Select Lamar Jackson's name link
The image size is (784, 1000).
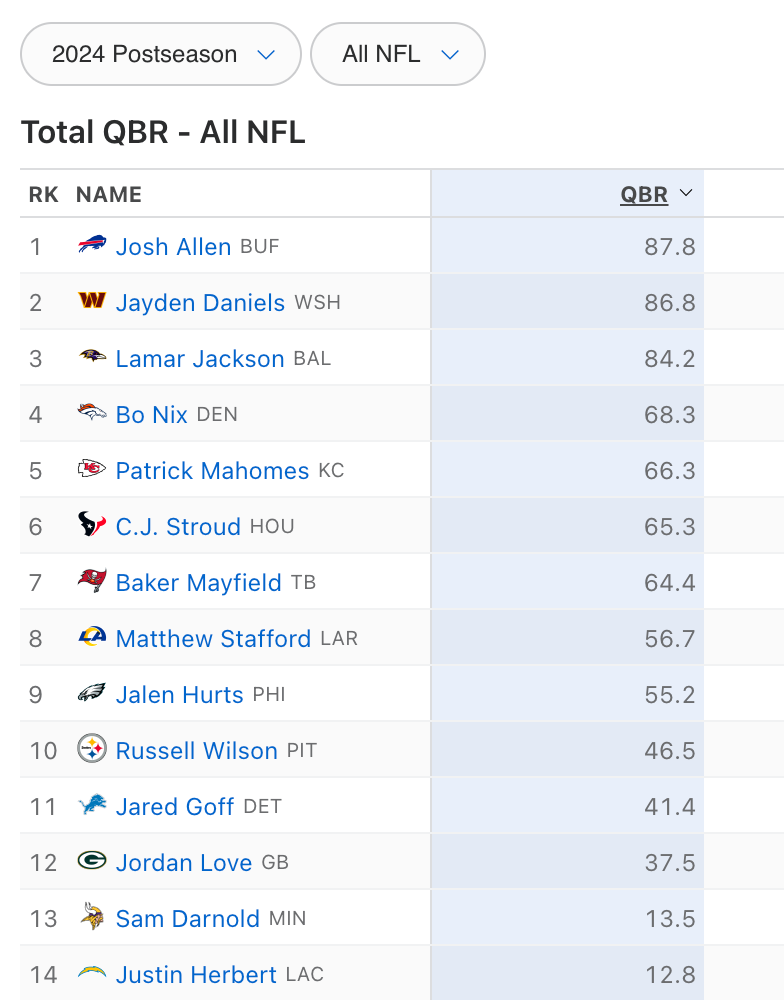pos(200,359)
